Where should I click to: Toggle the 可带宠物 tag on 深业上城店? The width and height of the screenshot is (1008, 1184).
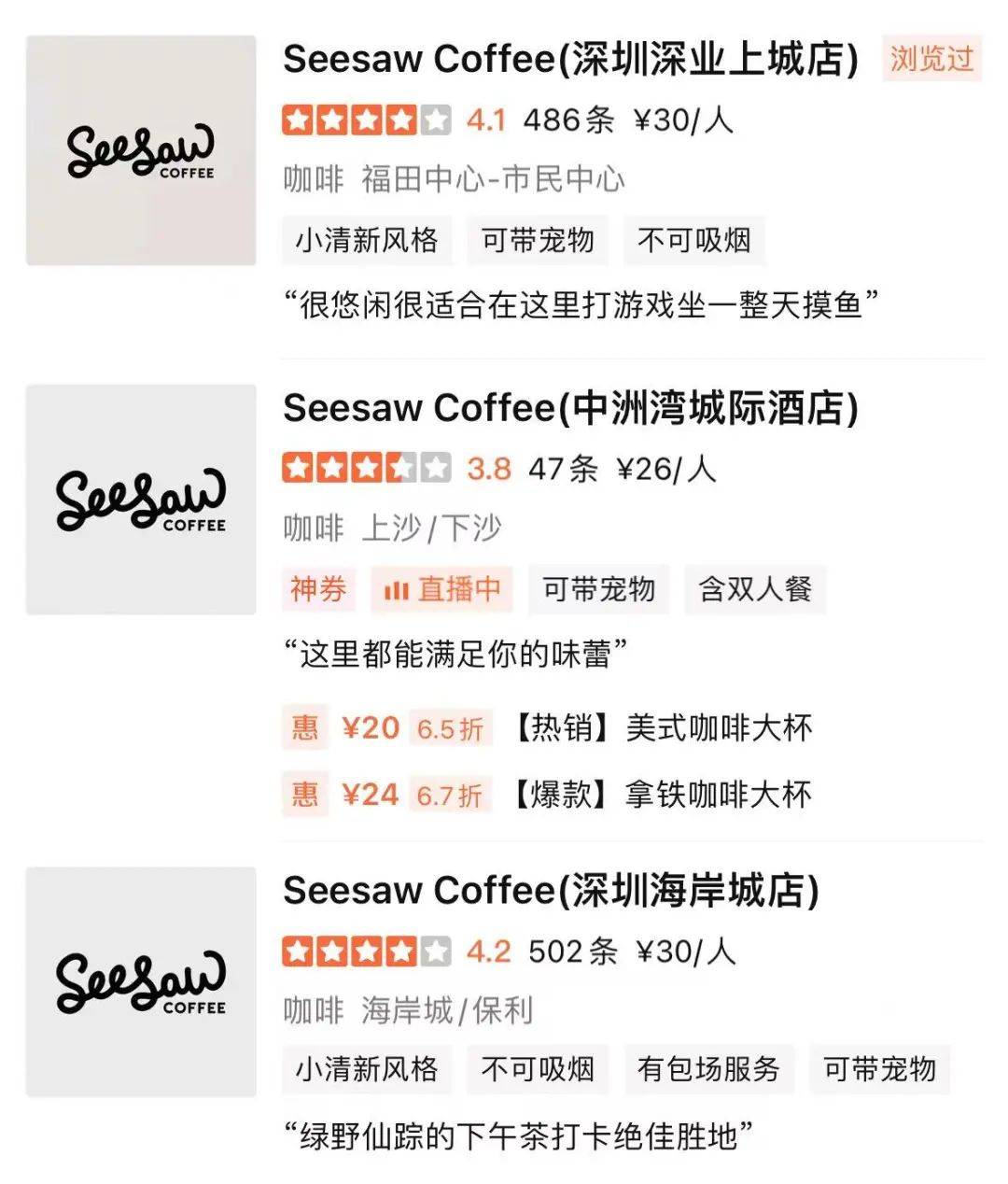click(x=539, y=240)
